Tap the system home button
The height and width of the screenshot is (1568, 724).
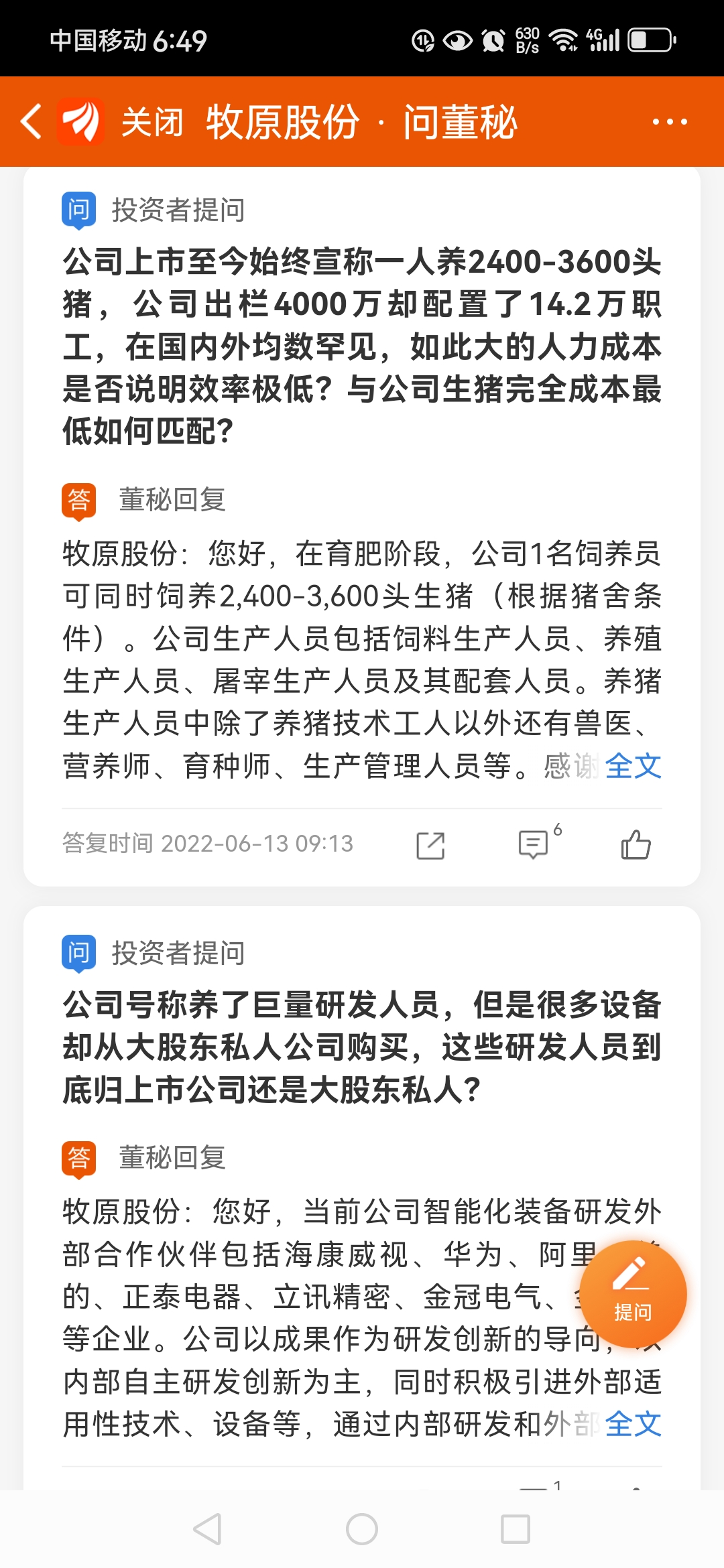[x=362, y=1529]
